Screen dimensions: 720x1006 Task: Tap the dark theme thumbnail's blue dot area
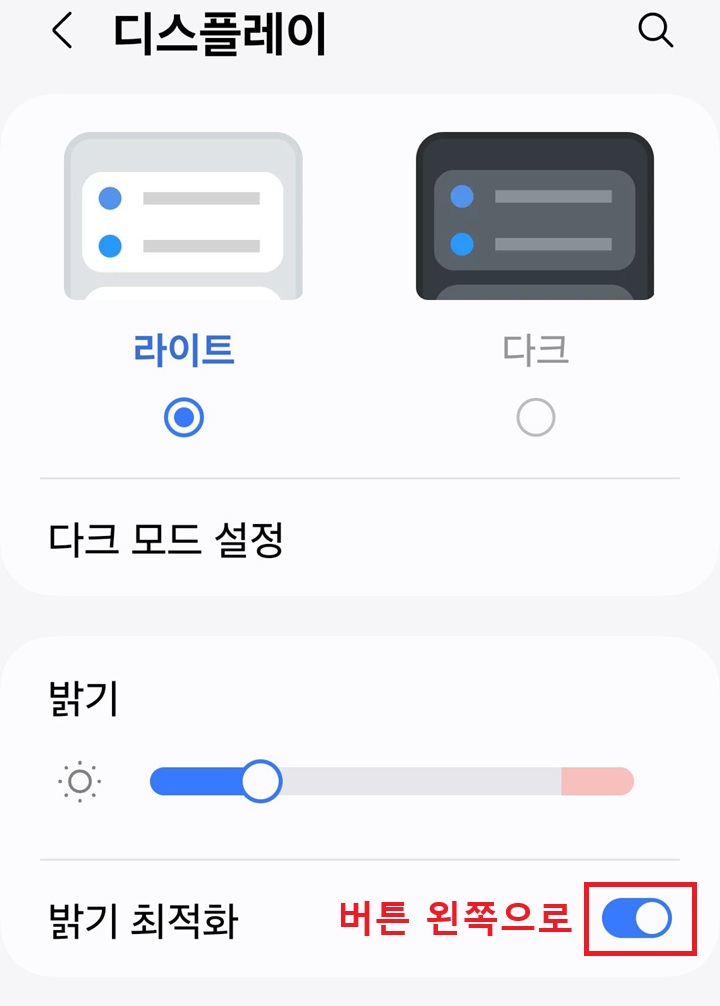tap(461, 195)
